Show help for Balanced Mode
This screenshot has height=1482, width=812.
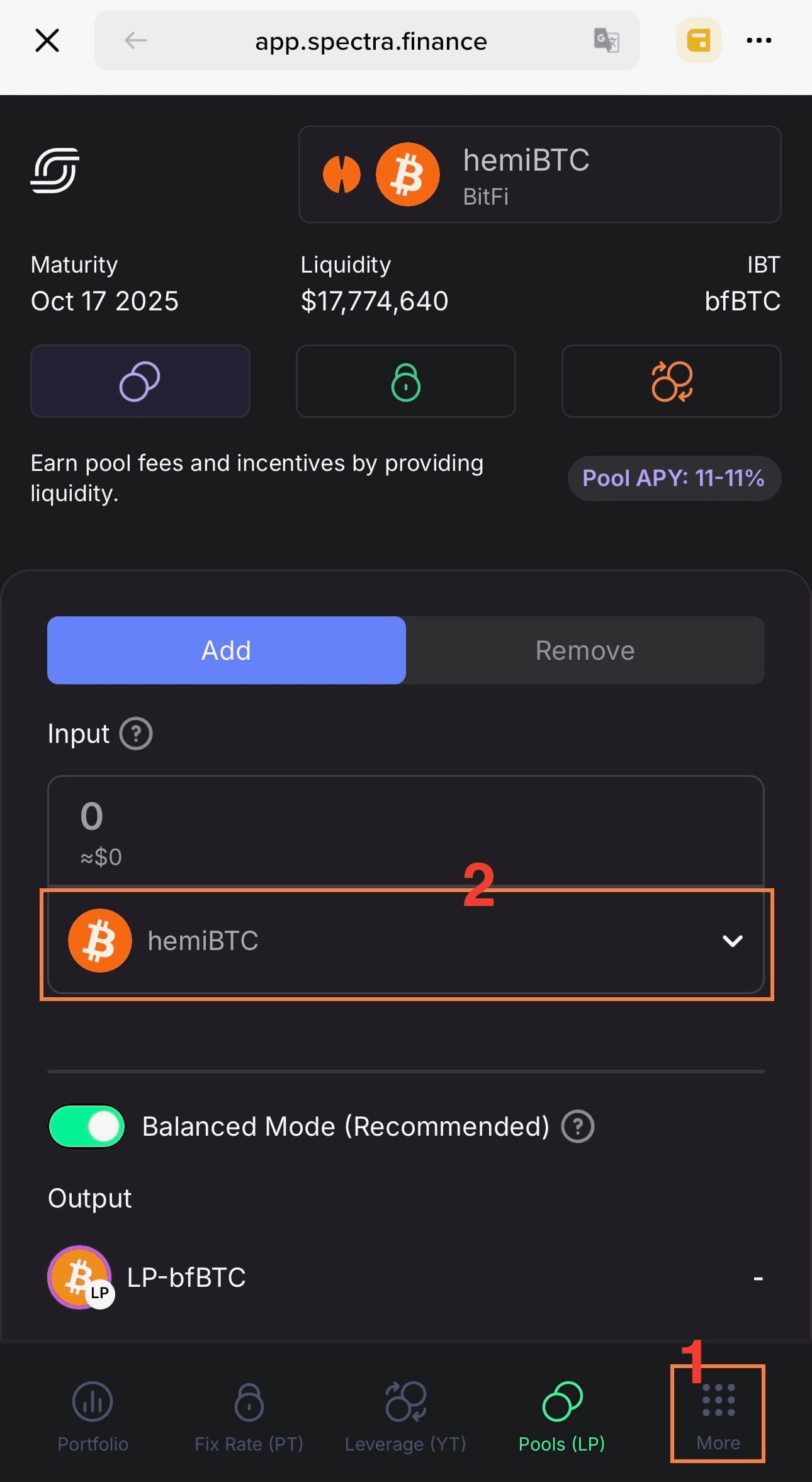coord(578,1126)
